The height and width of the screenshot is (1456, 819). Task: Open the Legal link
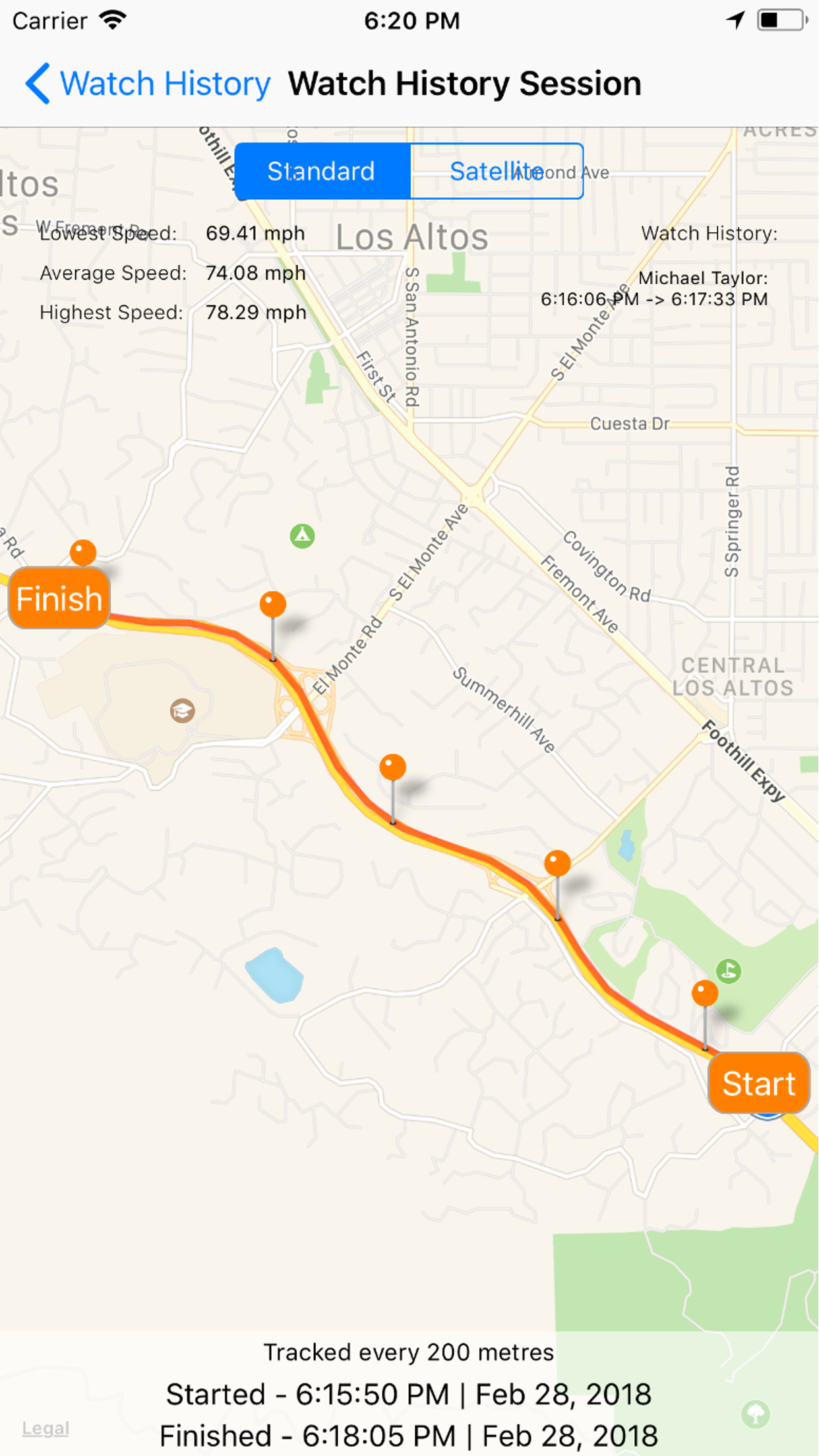(x=45, y=1428)
